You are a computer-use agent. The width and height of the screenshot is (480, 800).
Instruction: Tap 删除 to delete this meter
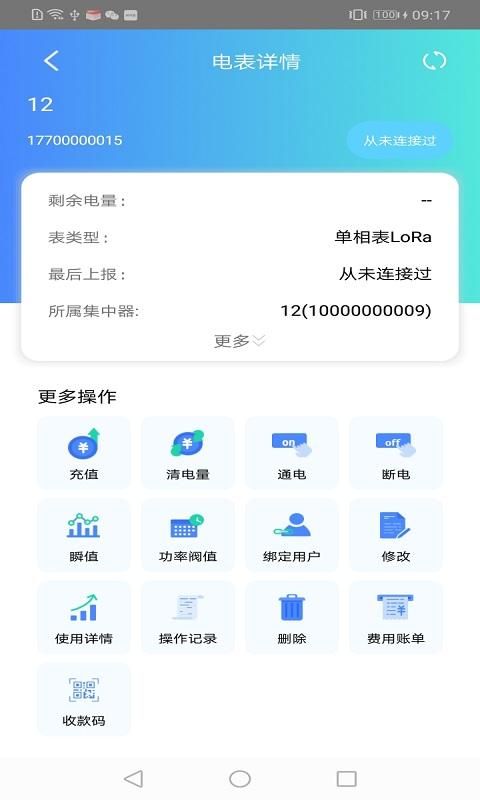click(x=292, y=617)
